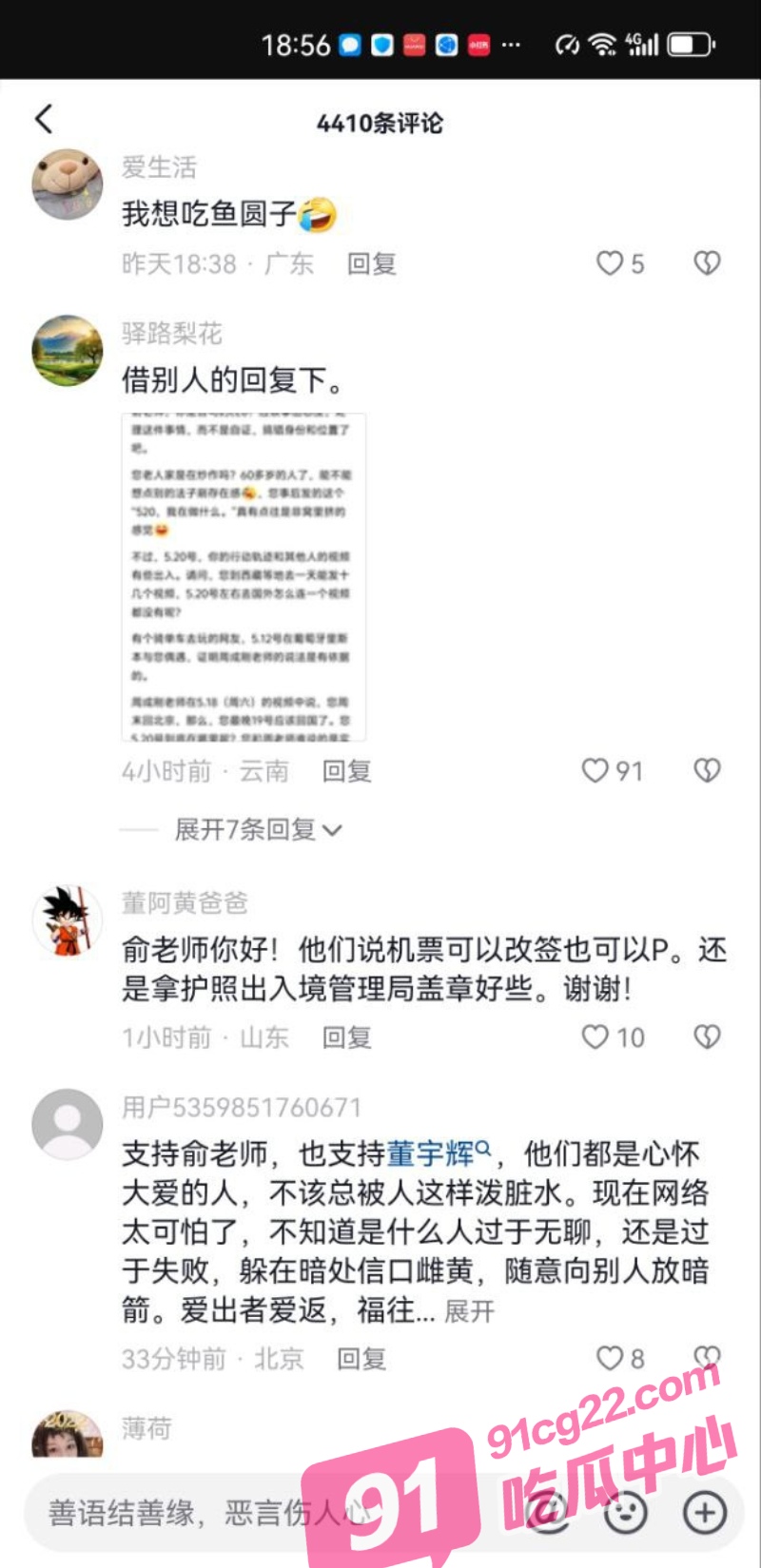Expand 展开7条回复

[258, 829]
